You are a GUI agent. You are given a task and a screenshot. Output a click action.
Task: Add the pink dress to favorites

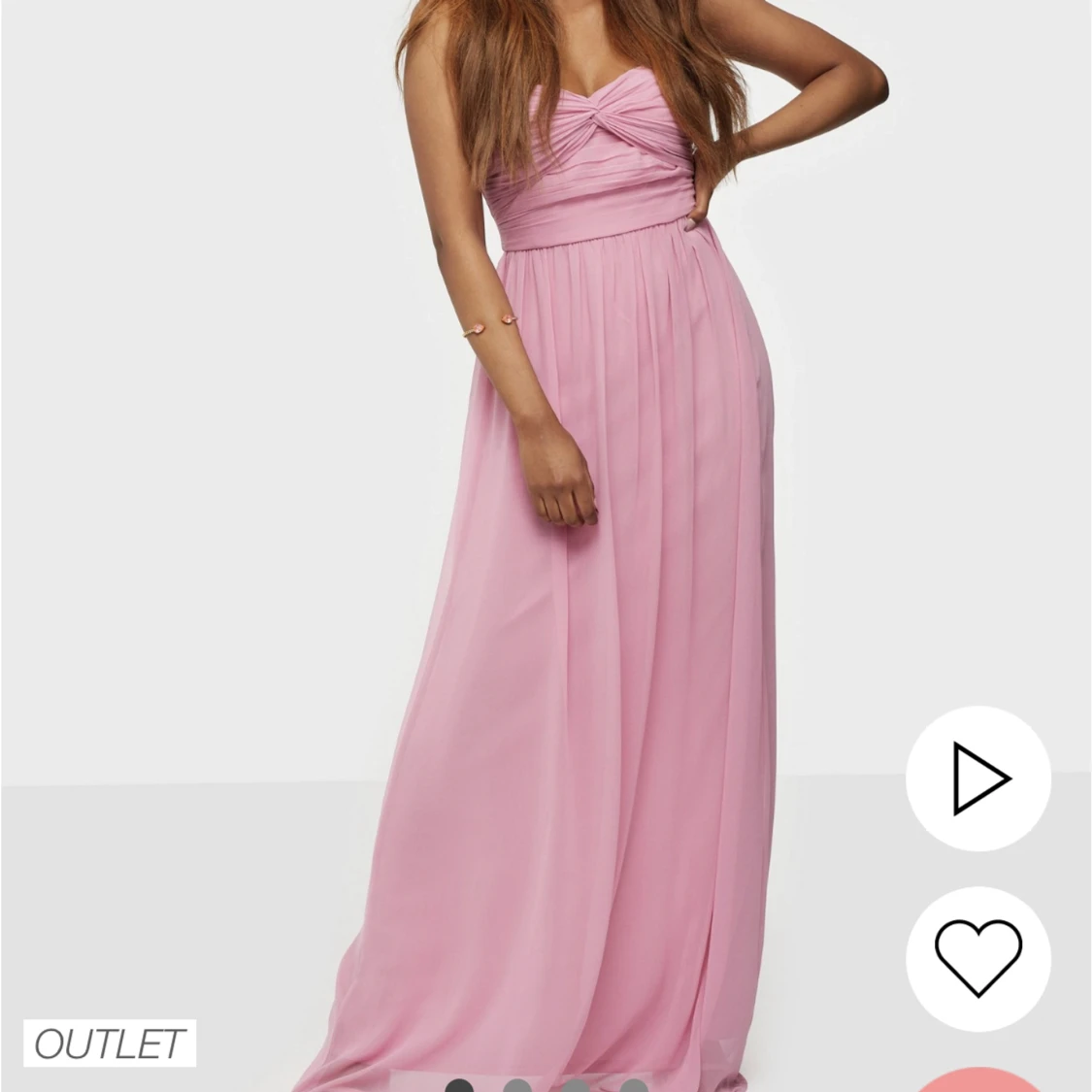coord(978,956)
